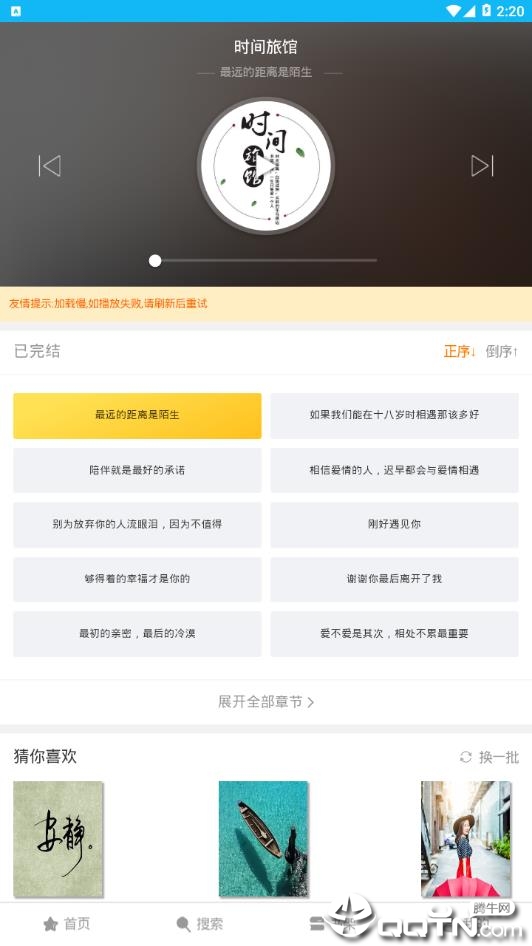Expand all chapters with 展开全部章节

[266, 702]
